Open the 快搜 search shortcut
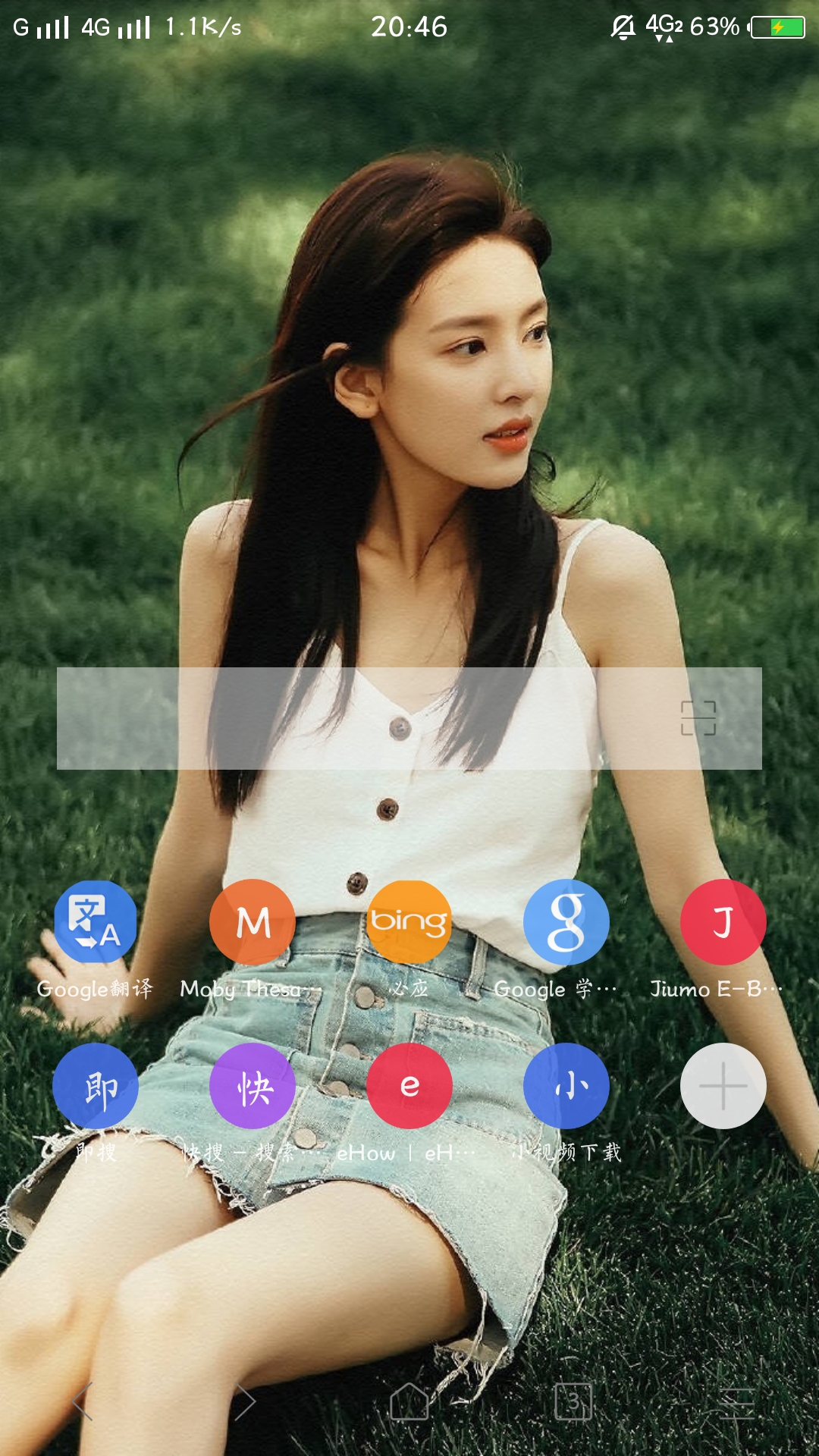The width and height of the screenshot is (819, 1456). (253, 1086)
